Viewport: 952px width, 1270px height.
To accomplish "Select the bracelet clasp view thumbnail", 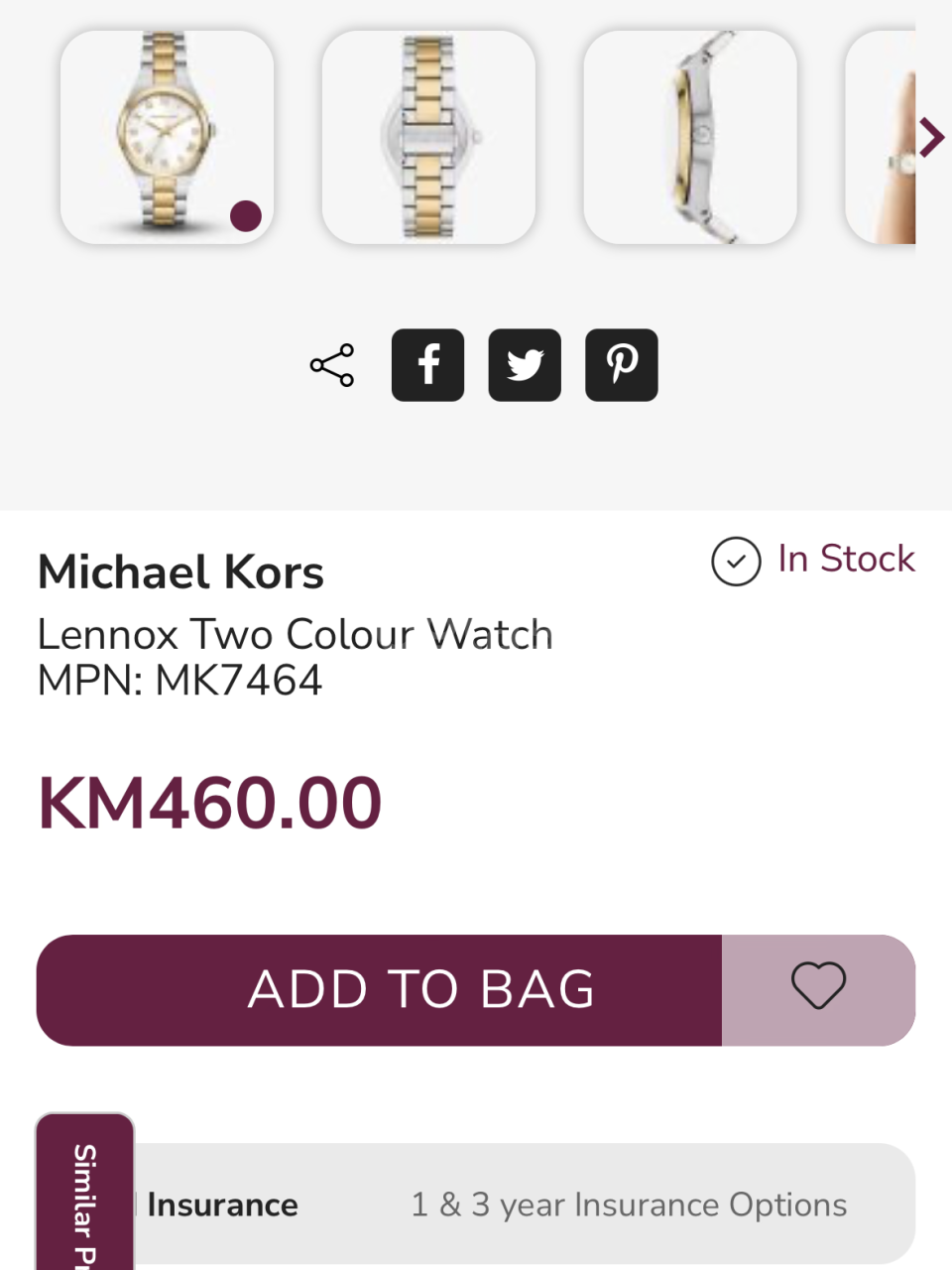I will (428, 137).
